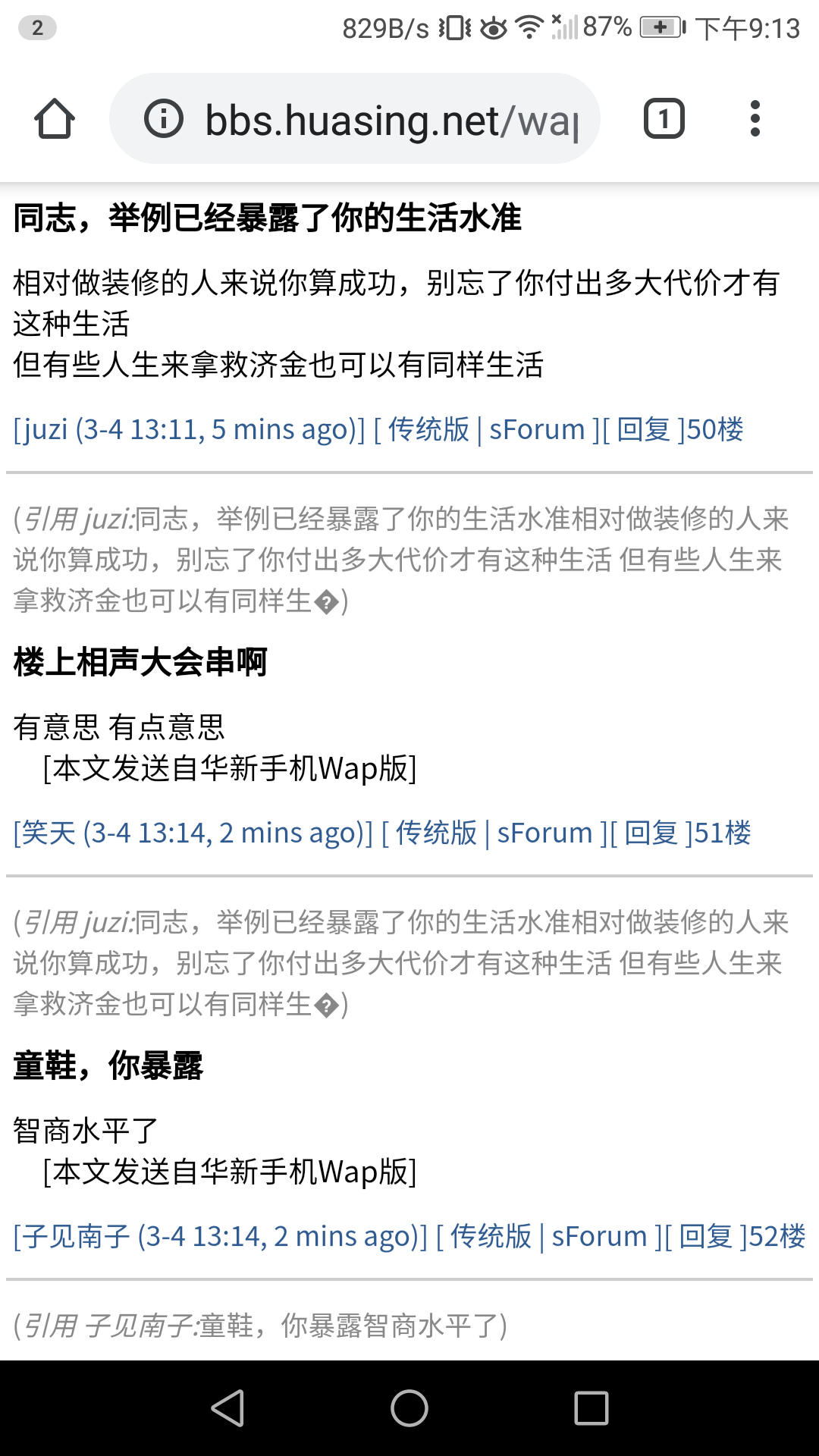The height and width of the screenshot is (1456, 819).
Task: Open sForum link on the 51楼 post
Action: point(544,833)
